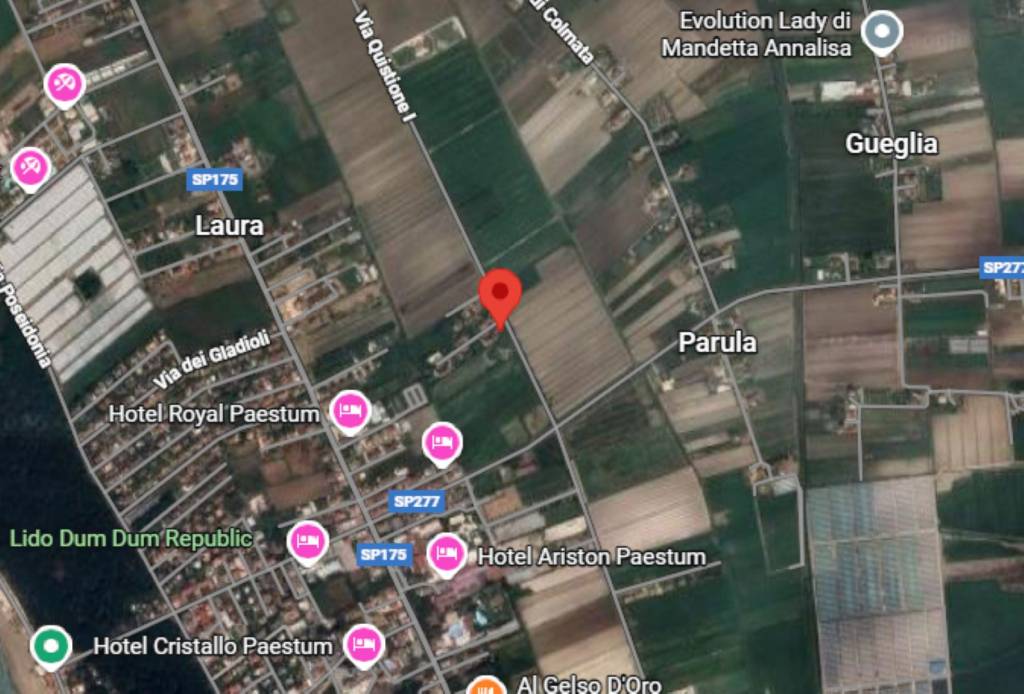Open Hotel Ariston Paestum marker
The width and height of the screenshot is (1024, 694).
click(446, 554)
